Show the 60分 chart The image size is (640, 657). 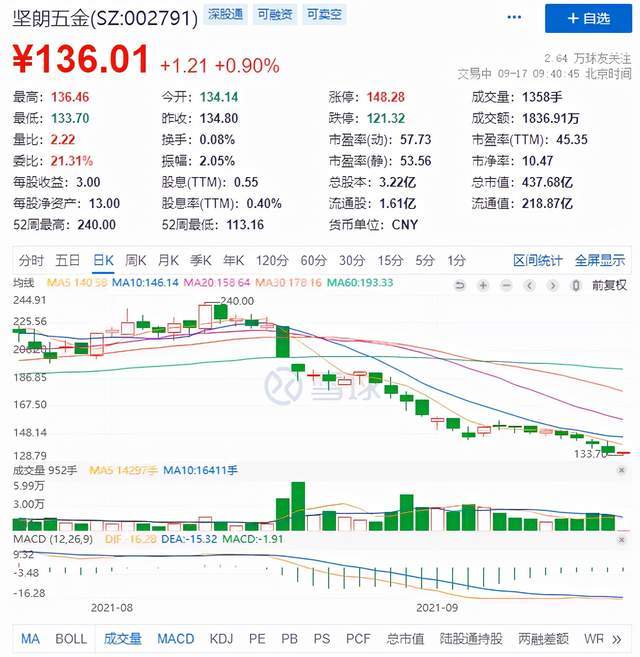[x=314, y=260]
